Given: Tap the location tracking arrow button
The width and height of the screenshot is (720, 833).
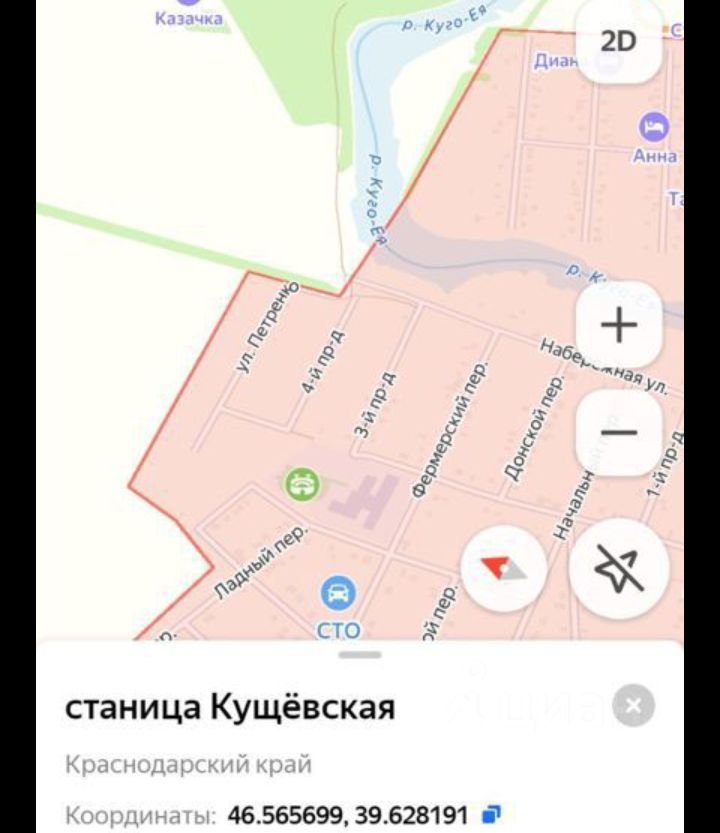Looking at the screenshot, I should [619, 569].
